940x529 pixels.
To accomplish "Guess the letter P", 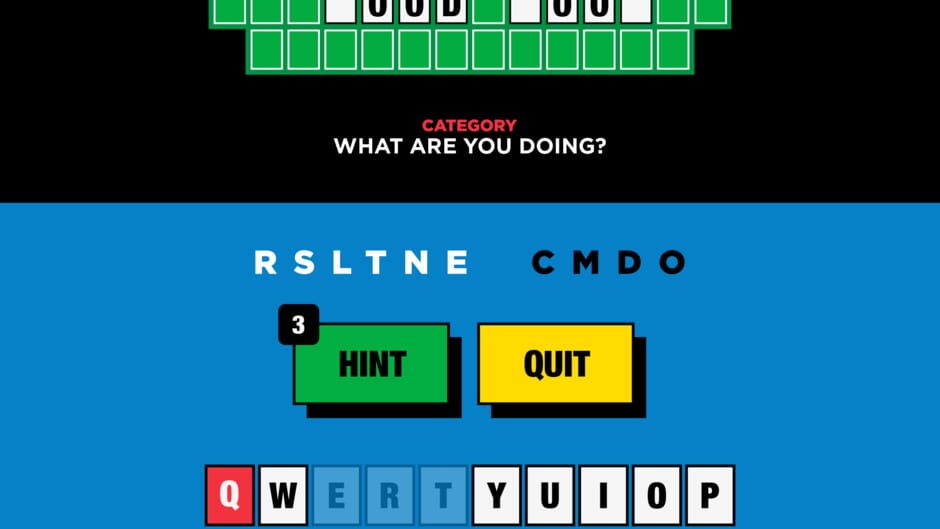I will pos(709,496).
